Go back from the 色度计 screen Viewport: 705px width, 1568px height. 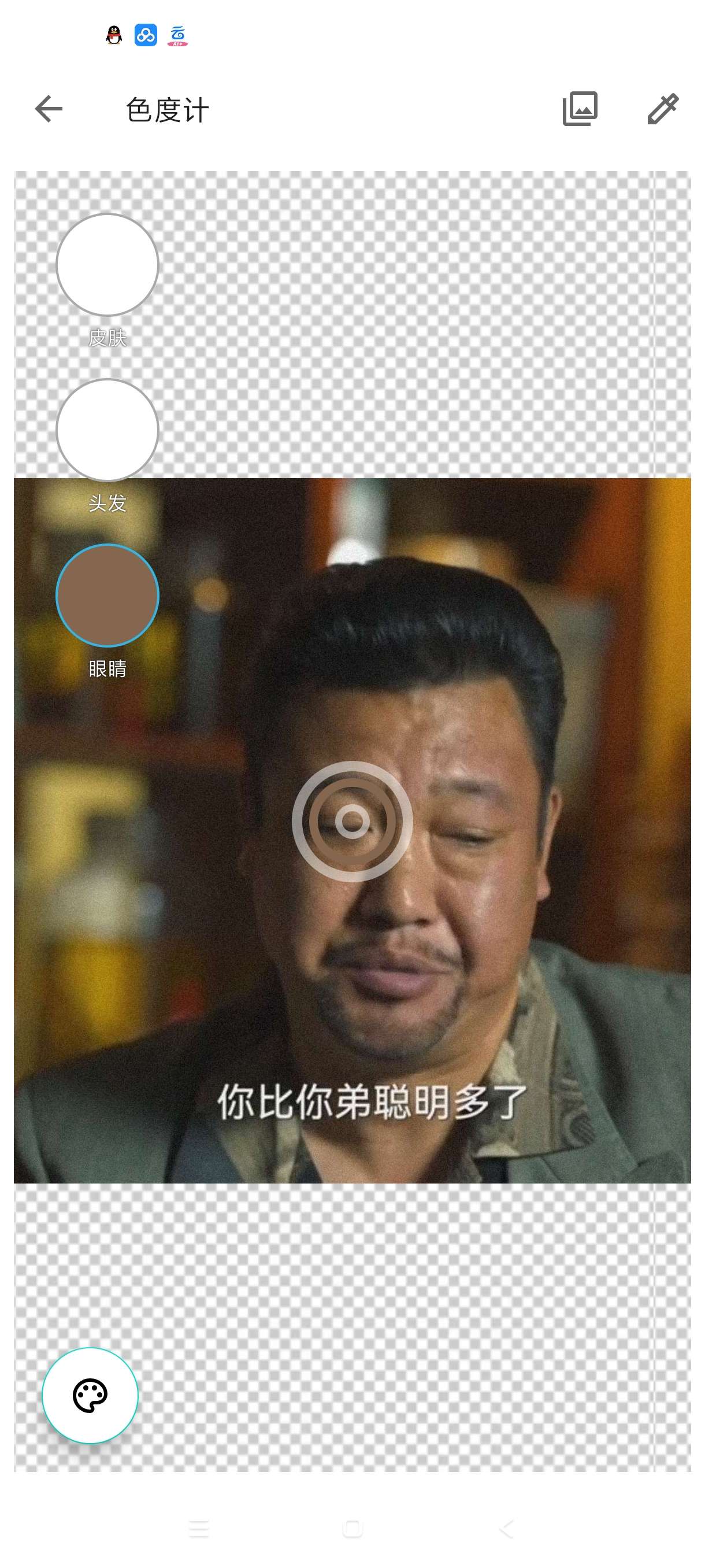[x=49, y=110]
